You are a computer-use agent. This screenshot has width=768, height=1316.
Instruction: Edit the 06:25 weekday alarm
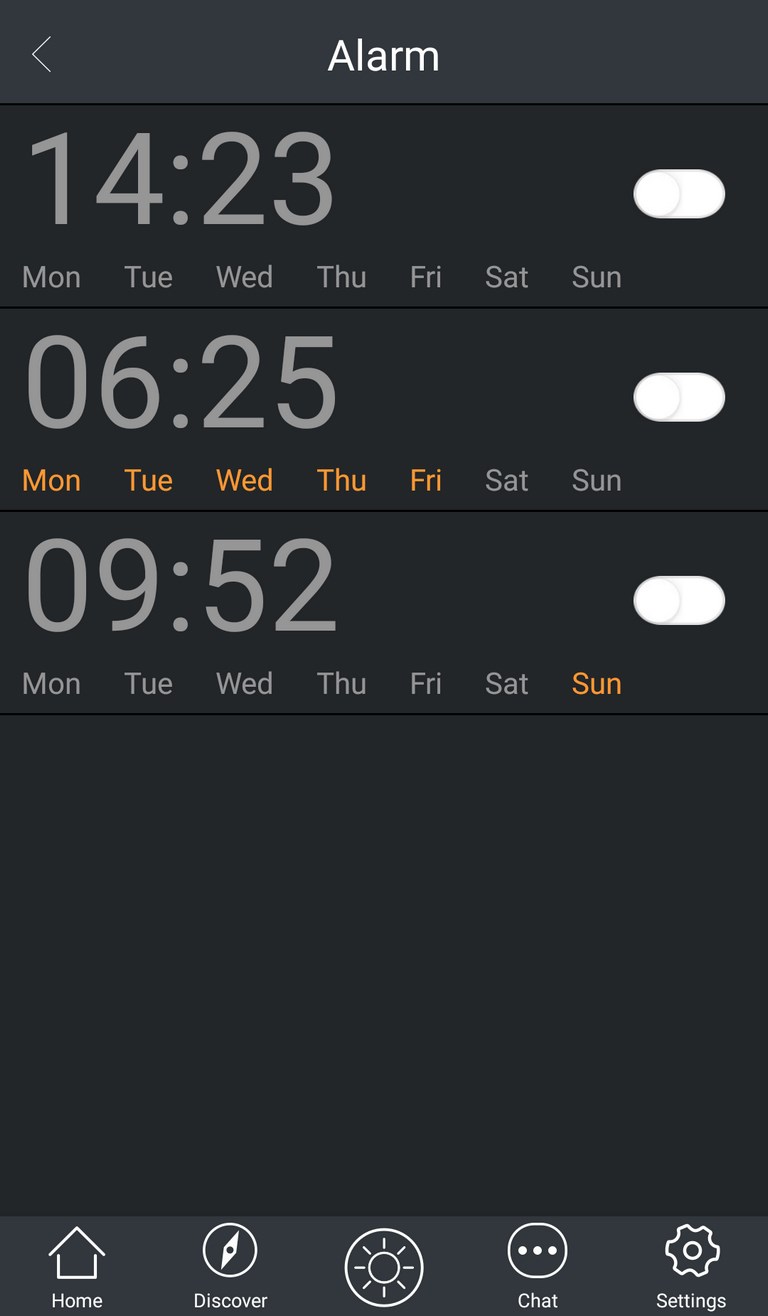384,410
